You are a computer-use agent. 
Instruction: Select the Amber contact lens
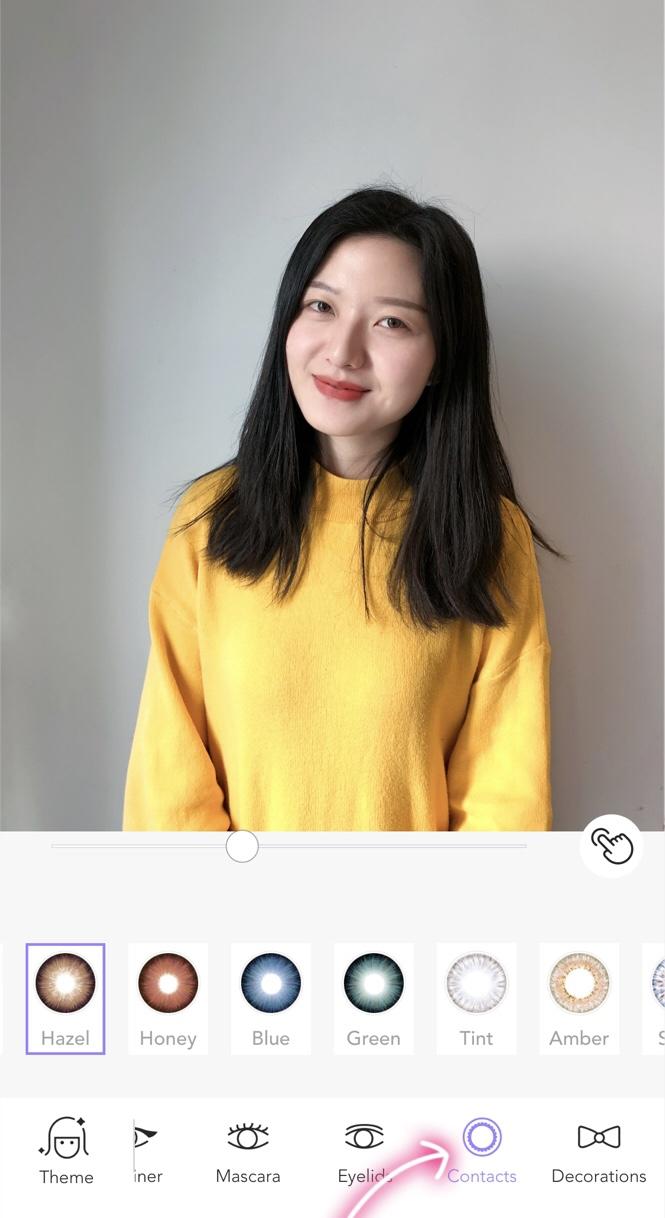(579, 997)
